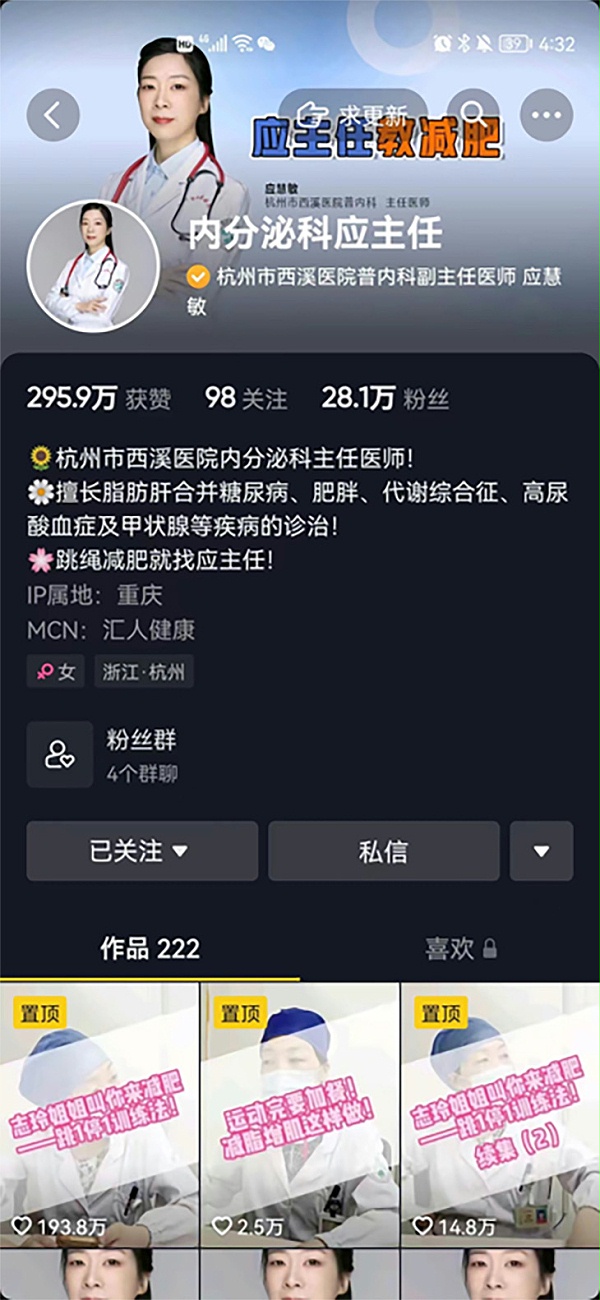600x1300 pixels.
Task: Open pinned video 续集 (2) with 14.8万 likes
Action: [500, 1110]
